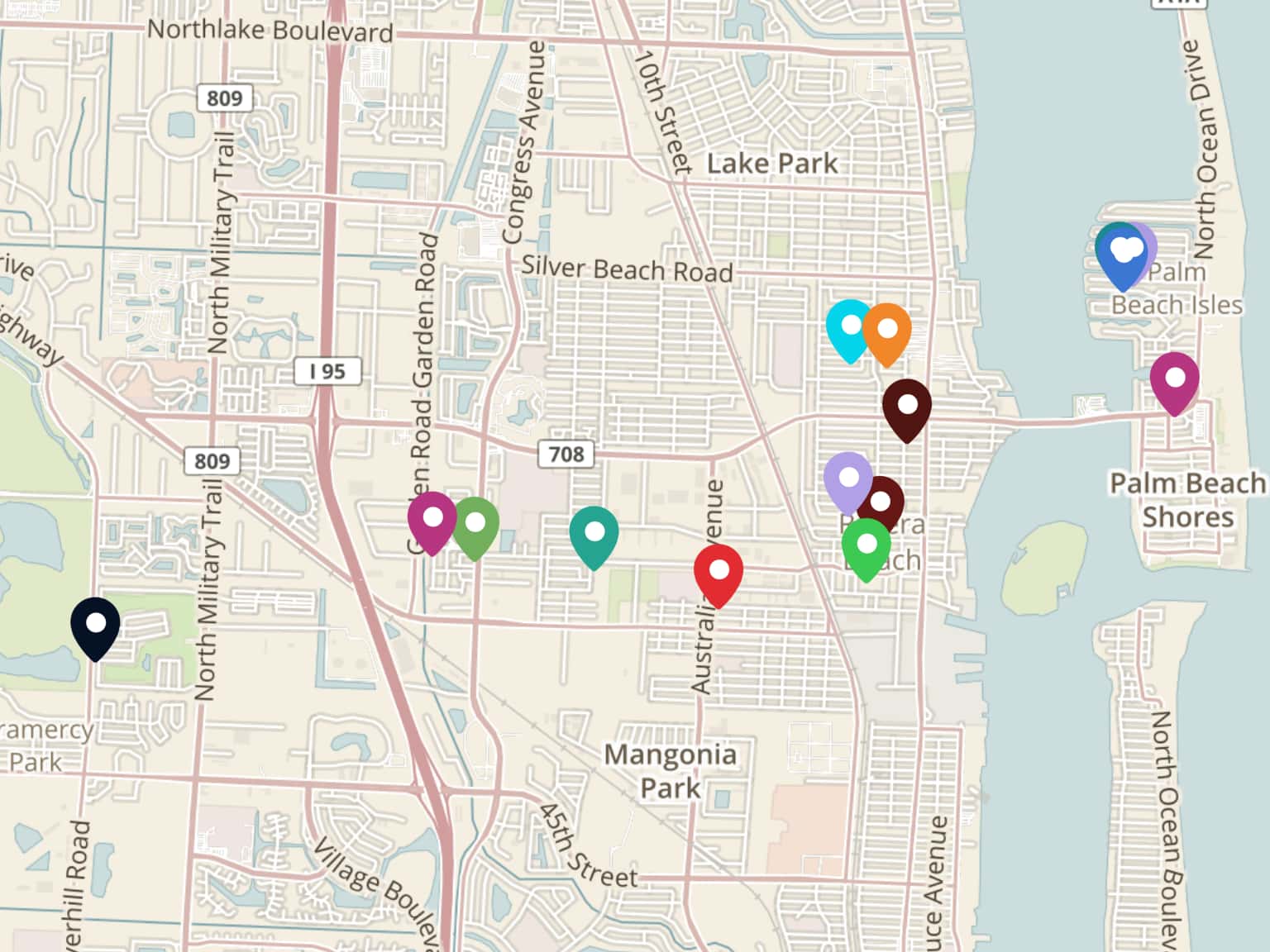Screen dimensions: 1270x952
Task: Tap the black pin near Haverhill Road
Action: (95, 628)
